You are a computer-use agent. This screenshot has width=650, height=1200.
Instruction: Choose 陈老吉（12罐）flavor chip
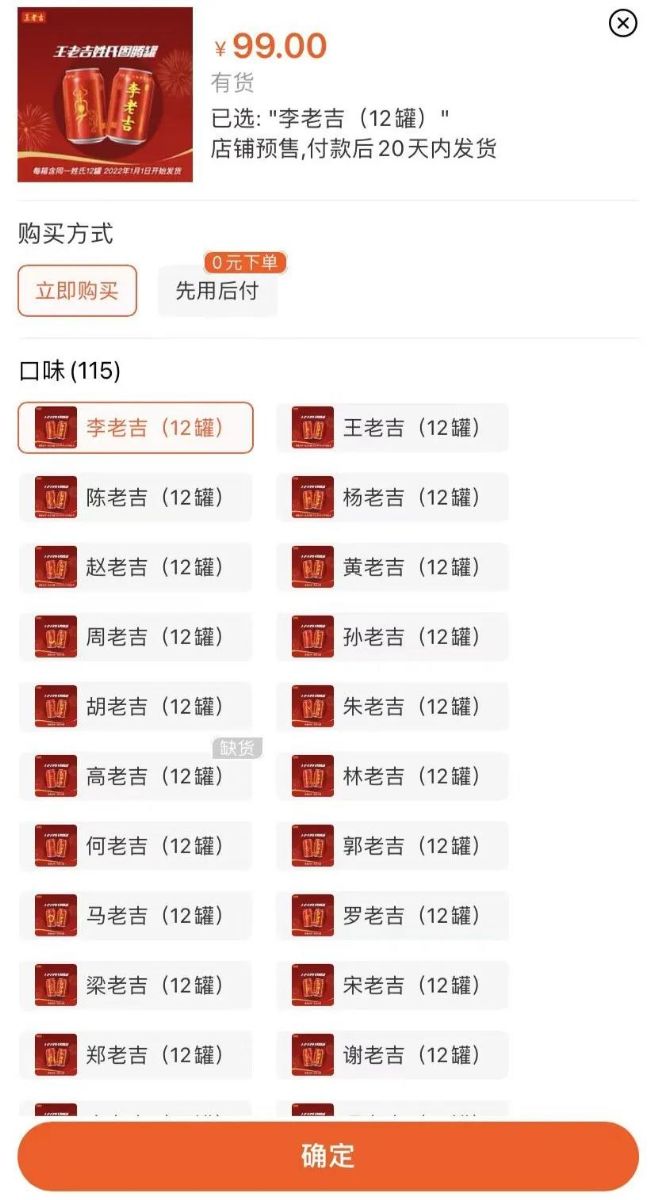(x=135, y=497)
